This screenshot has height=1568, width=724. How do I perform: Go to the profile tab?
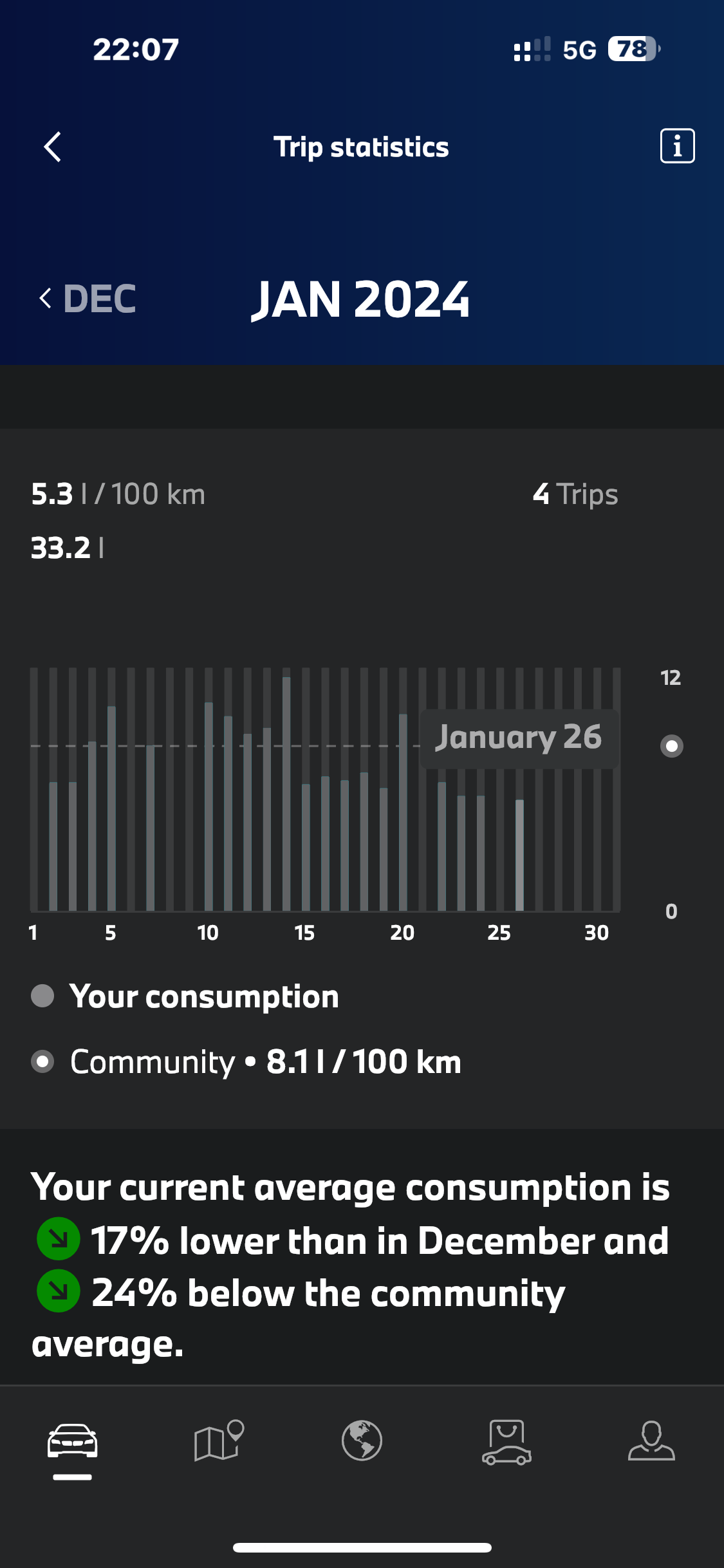pyautogui.click(x=651, y=1442)
